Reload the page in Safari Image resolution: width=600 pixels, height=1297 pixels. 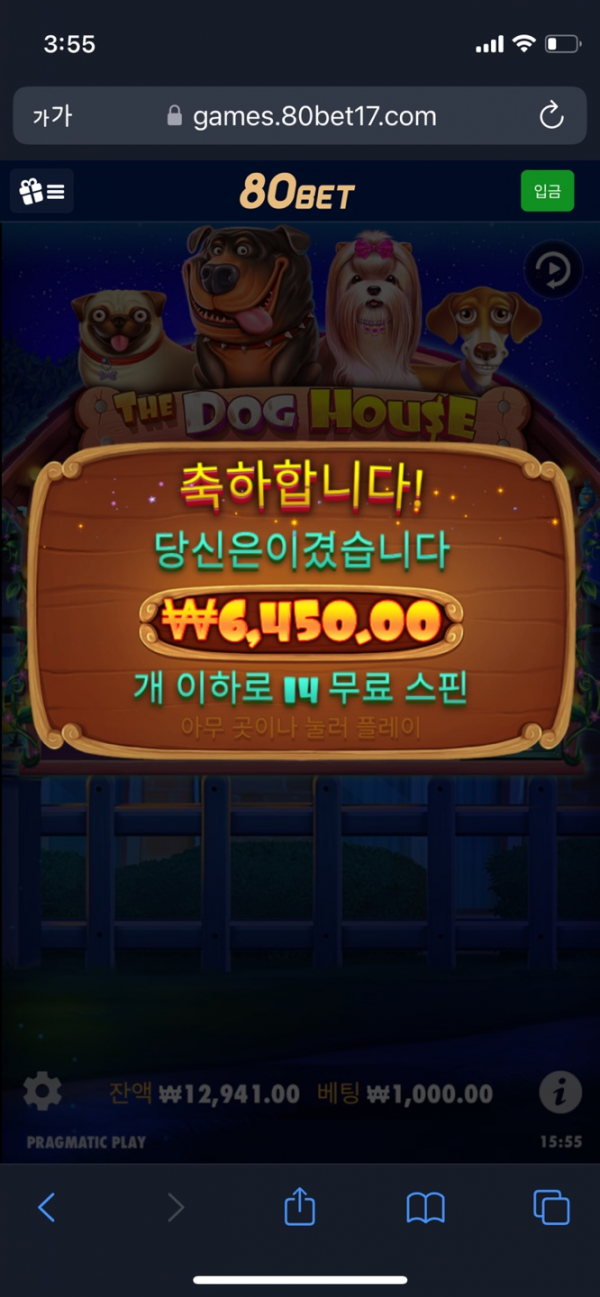(551, 117)
